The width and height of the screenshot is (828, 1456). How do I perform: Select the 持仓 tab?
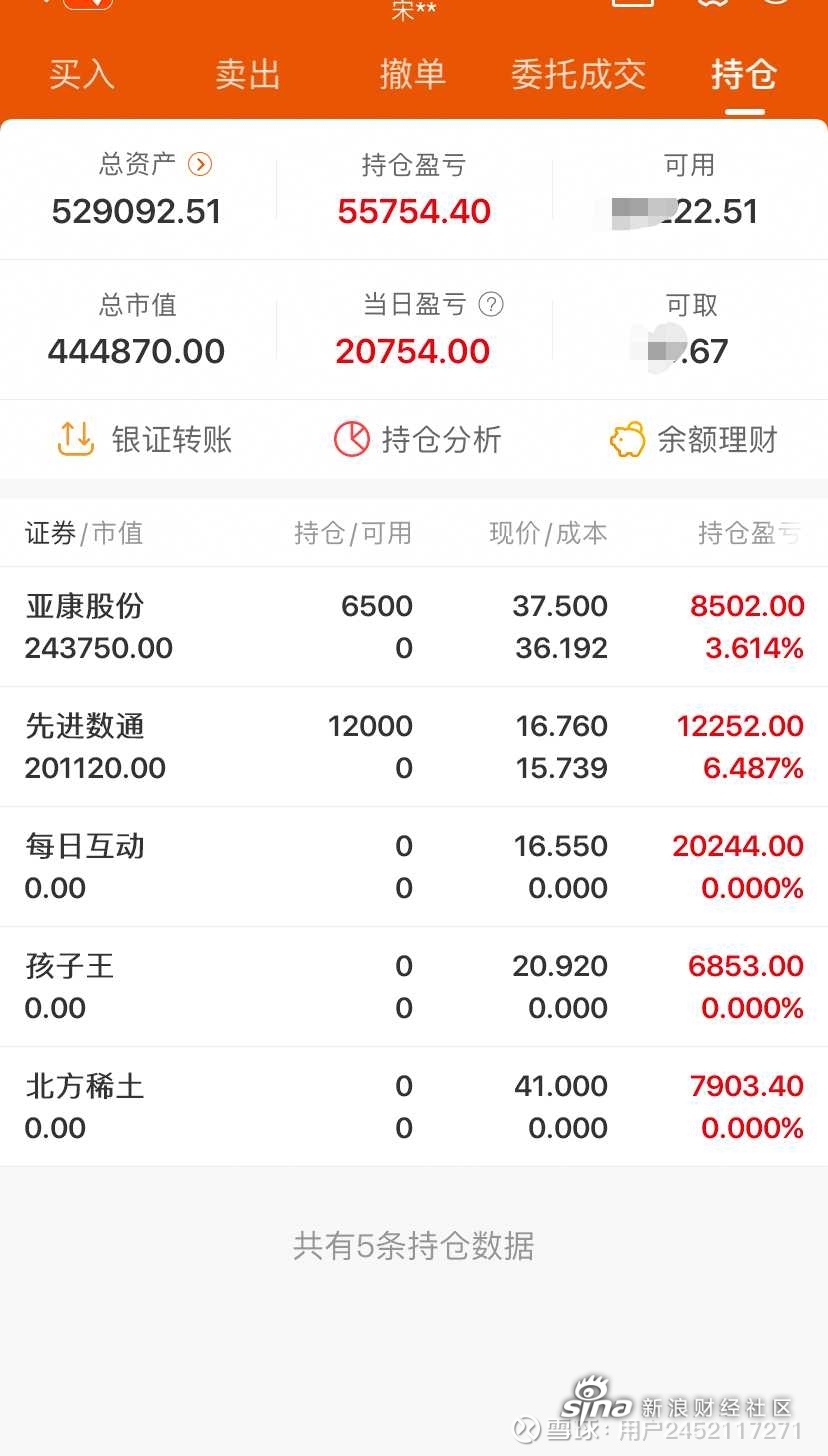tap(744, 75)
